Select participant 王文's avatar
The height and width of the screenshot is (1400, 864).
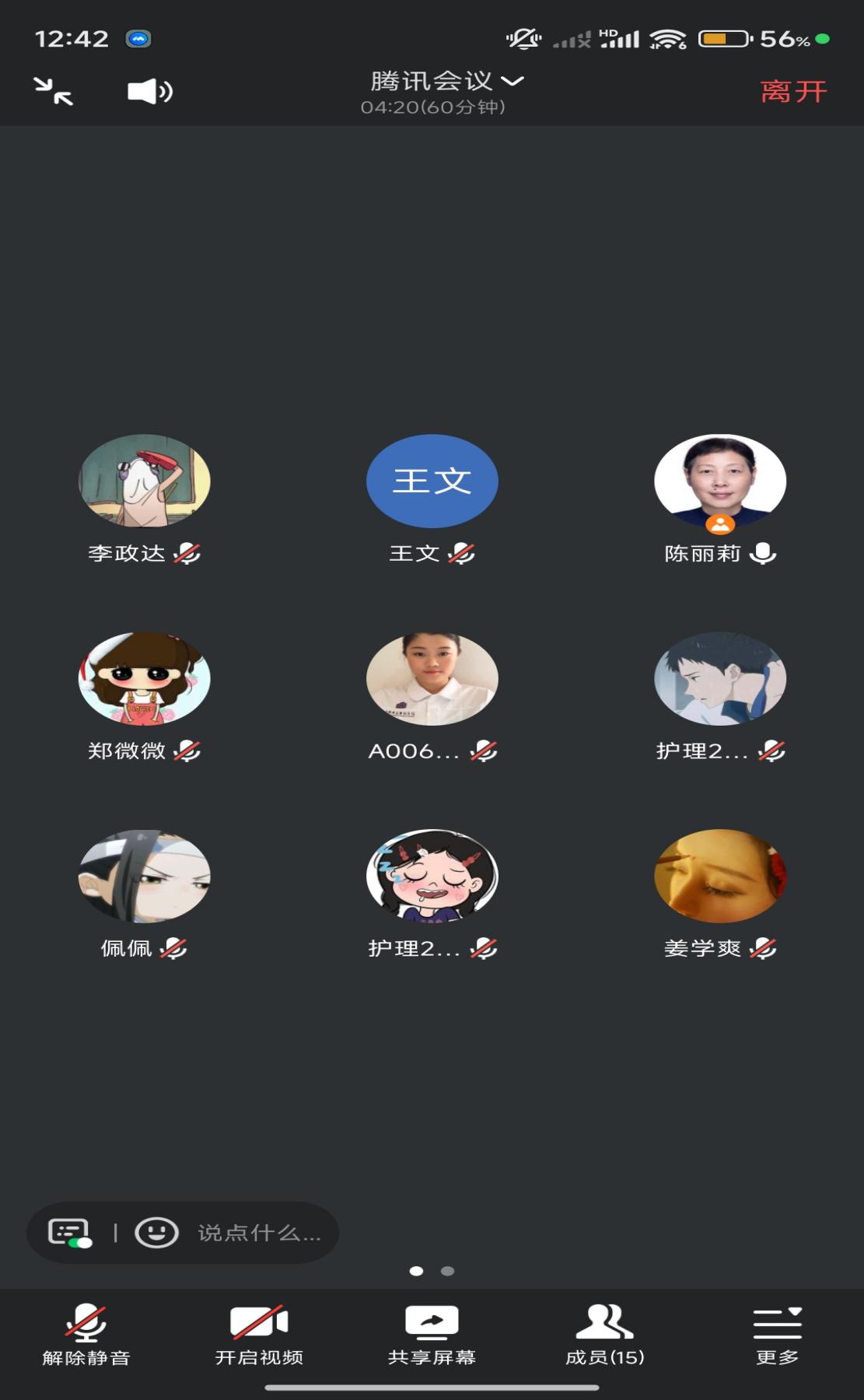[x=432, y=481]
